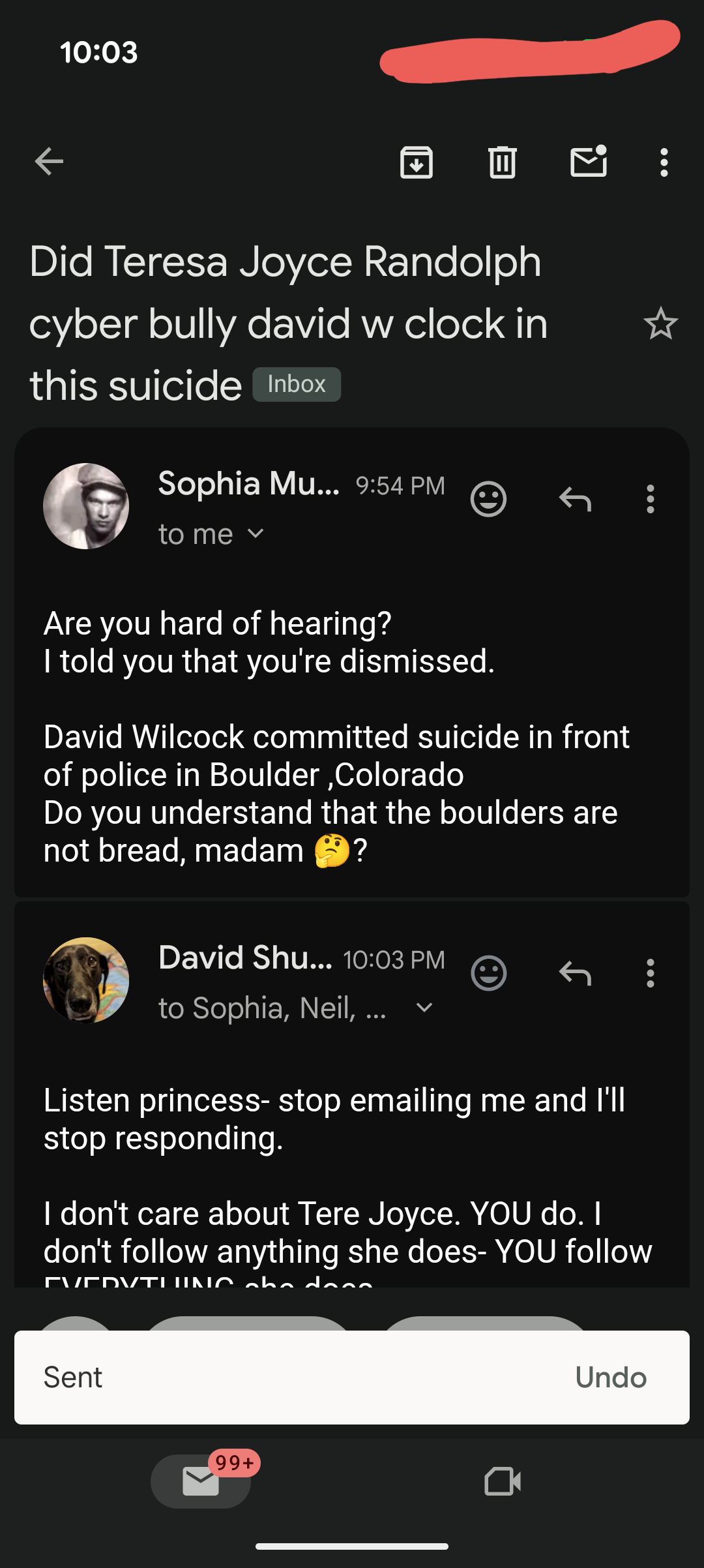Open more options for Sophia's message

coord(650,500)
